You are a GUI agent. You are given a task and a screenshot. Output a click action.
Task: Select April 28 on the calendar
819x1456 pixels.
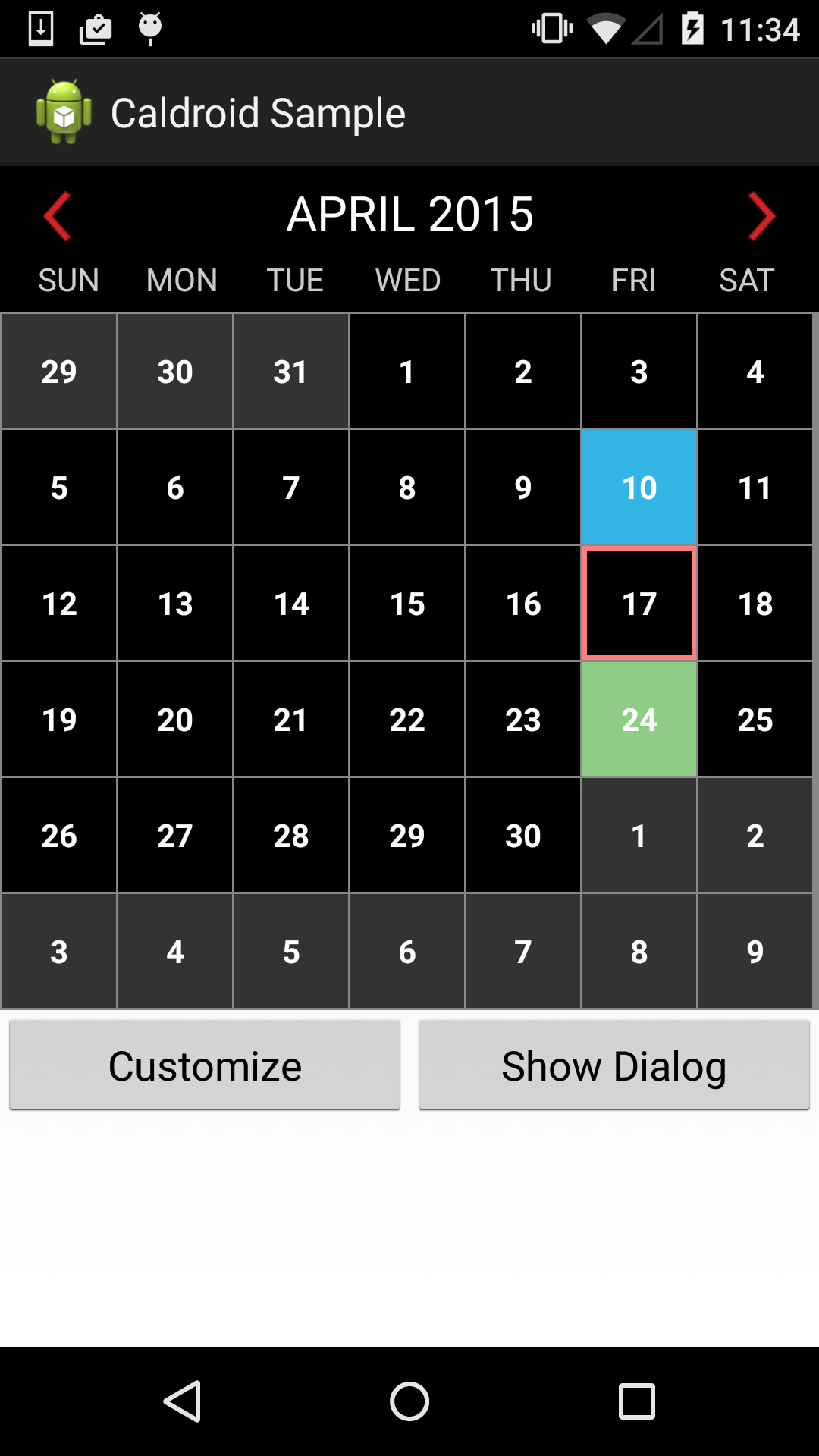coord(291,836)
